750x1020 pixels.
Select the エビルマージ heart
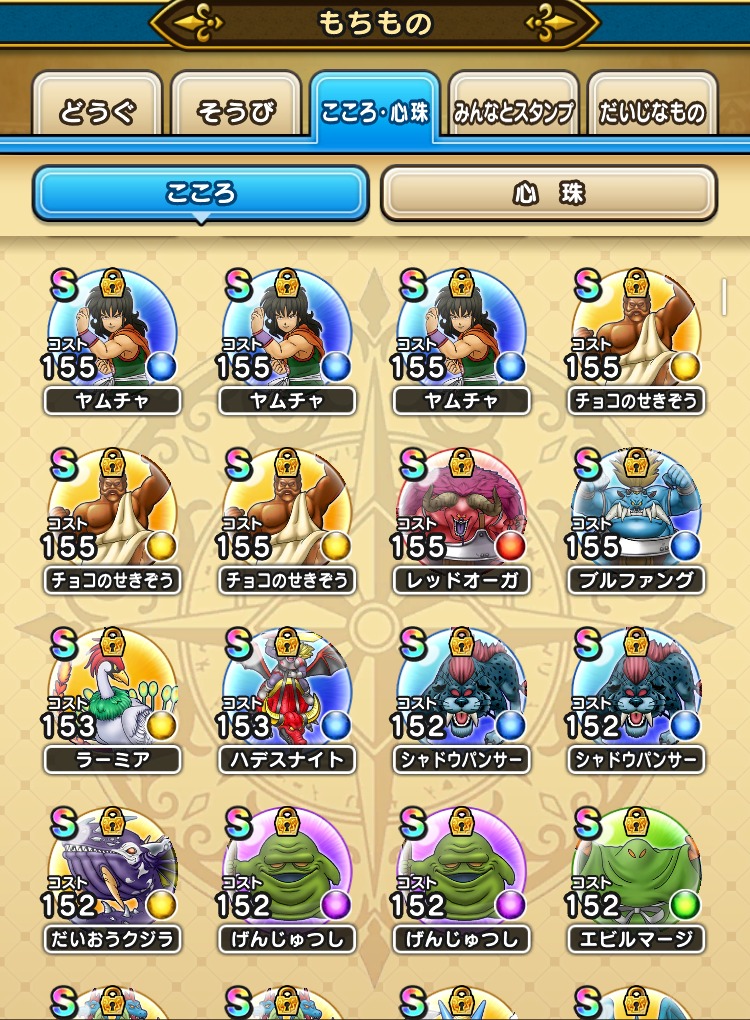635,875
